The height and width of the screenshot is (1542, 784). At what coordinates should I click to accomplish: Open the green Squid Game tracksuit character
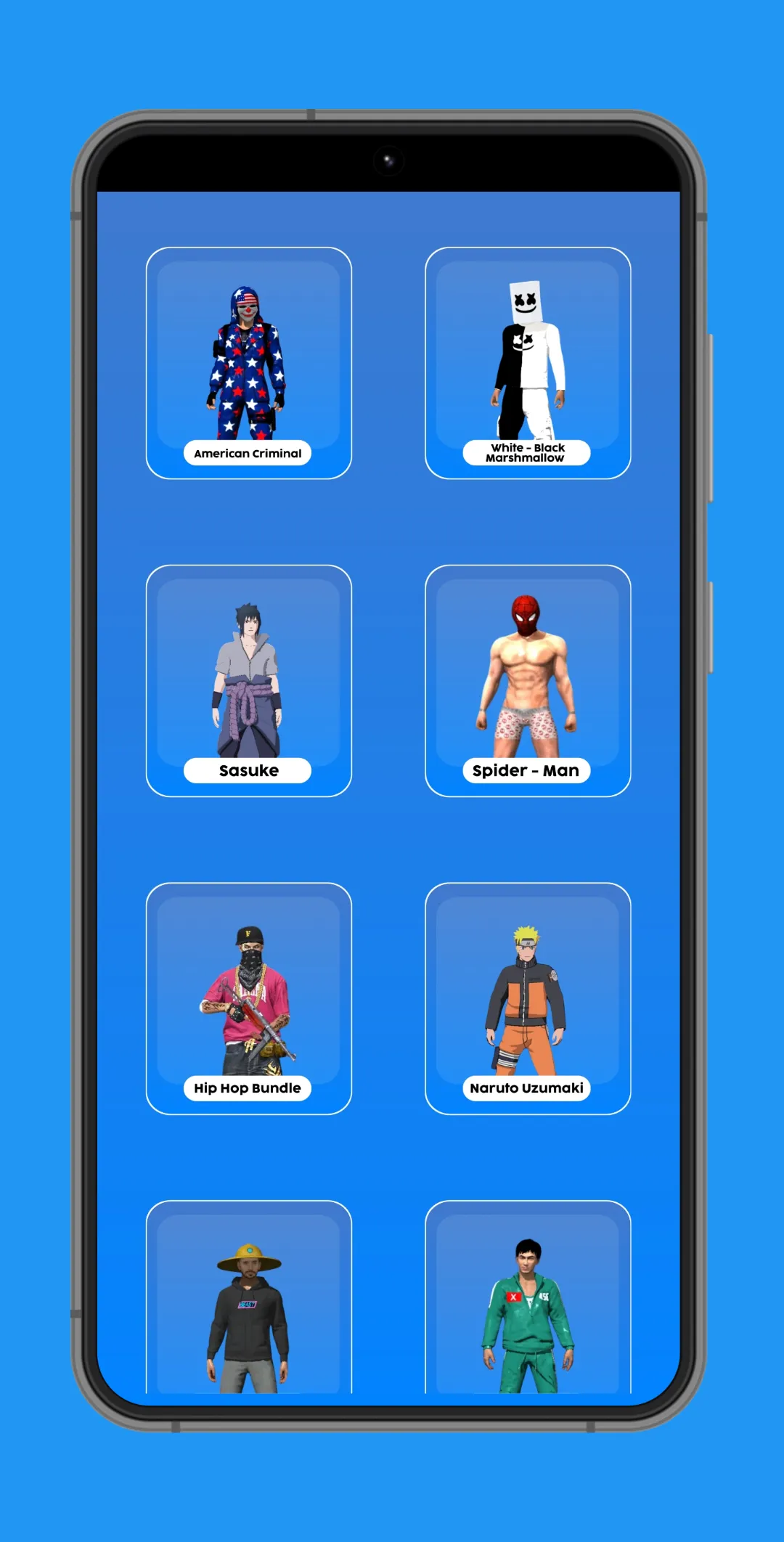(526, 1307)
